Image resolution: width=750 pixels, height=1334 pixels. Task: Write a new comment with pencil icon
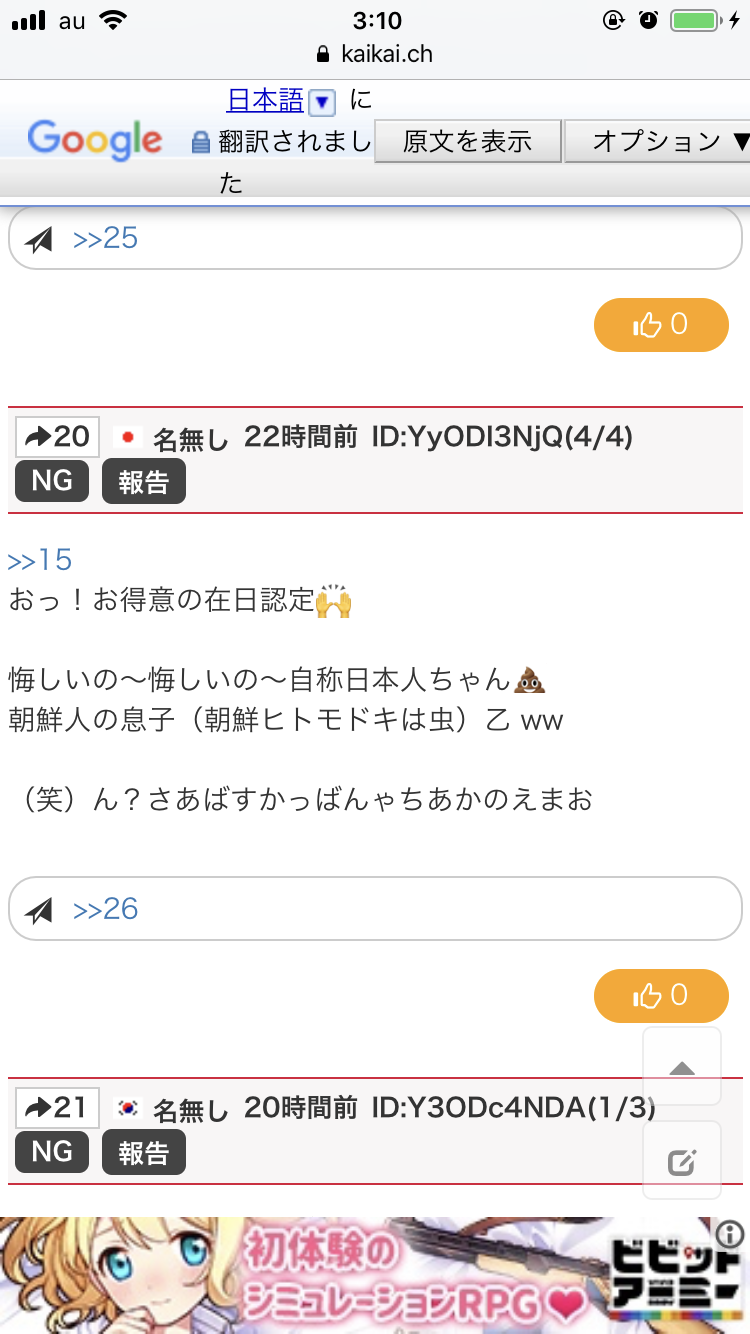(682, 1161)
